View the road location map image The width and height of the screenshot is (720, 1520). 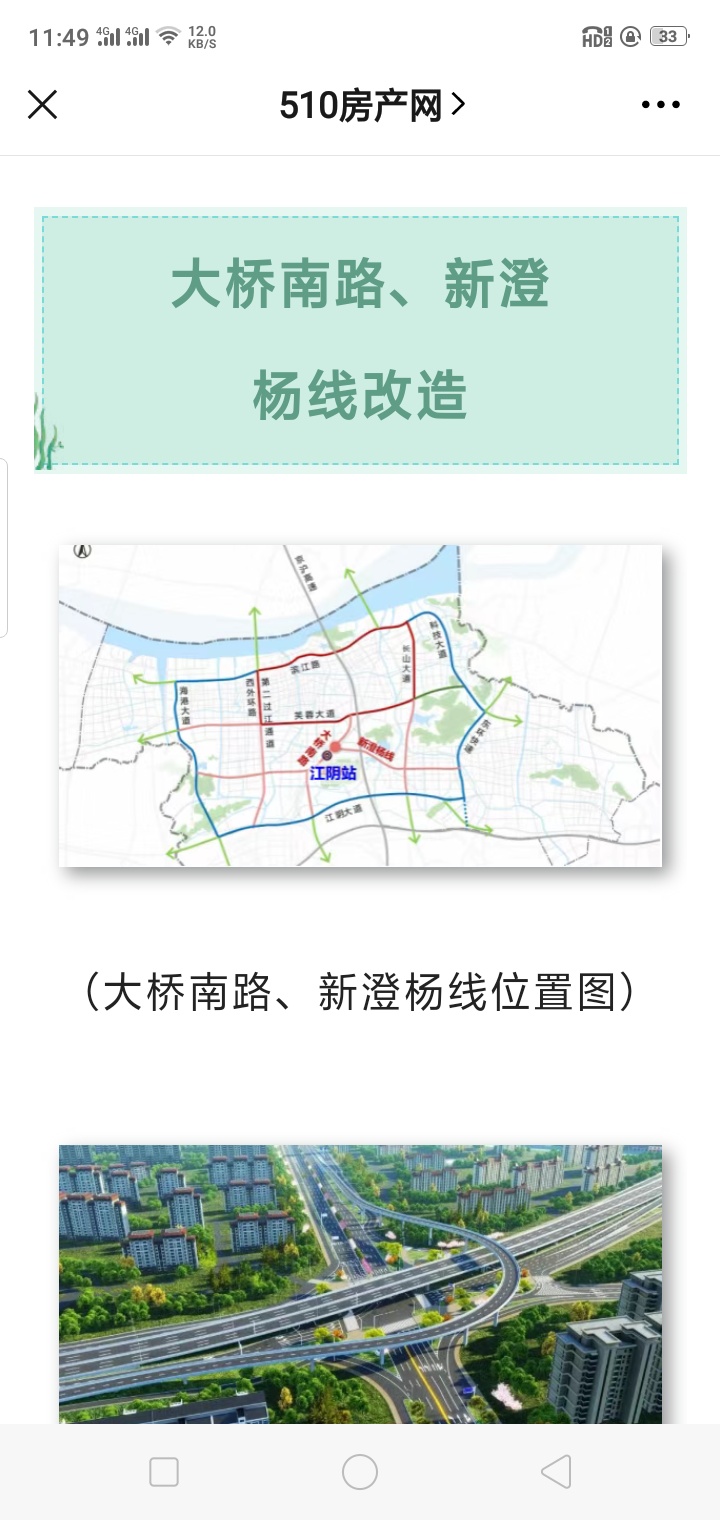(360, 705)
